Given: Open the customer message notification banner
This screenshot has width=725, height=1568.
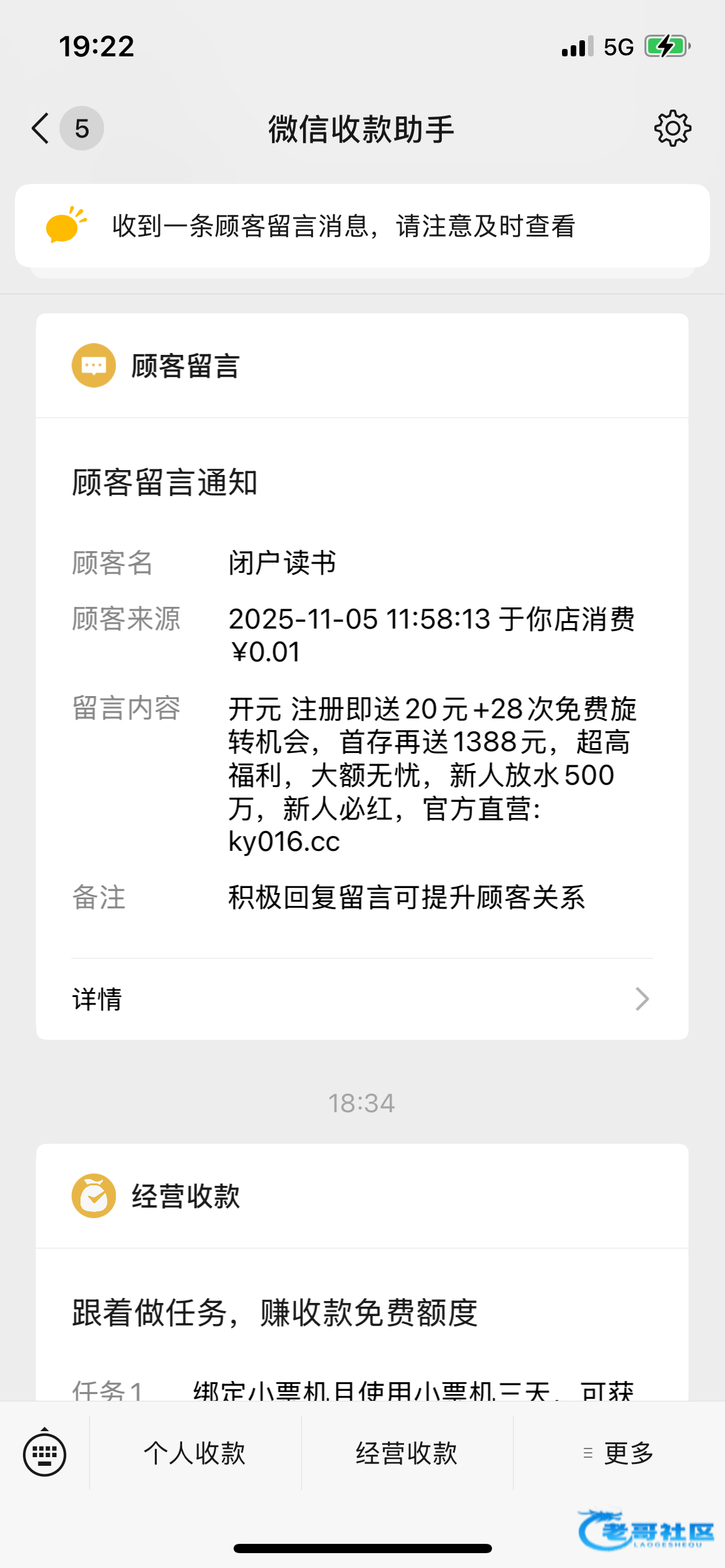Looking at the screenshot, I should pyautogui.click(x=362, y=226).
